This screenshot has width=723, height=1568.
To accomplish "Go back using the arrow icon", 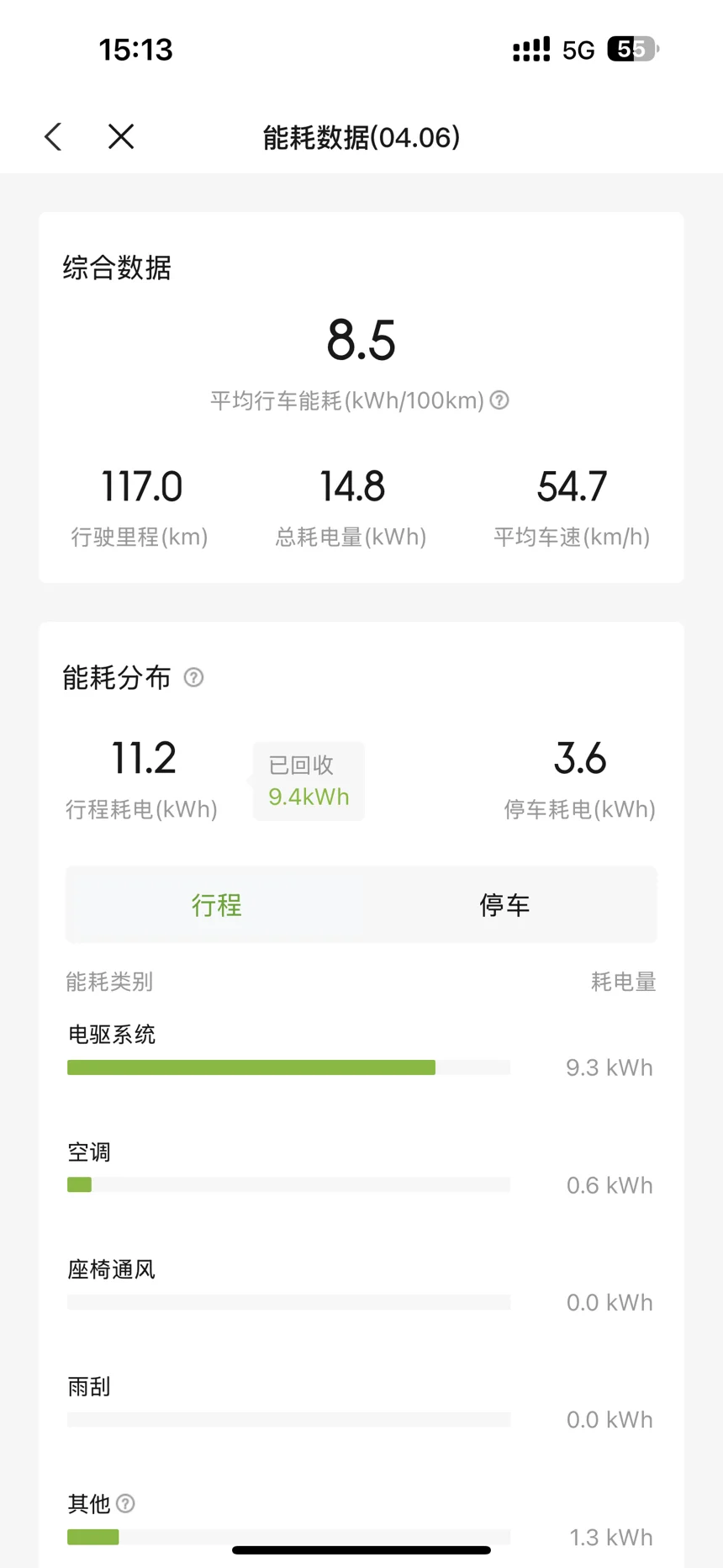I will pos(53,136).
